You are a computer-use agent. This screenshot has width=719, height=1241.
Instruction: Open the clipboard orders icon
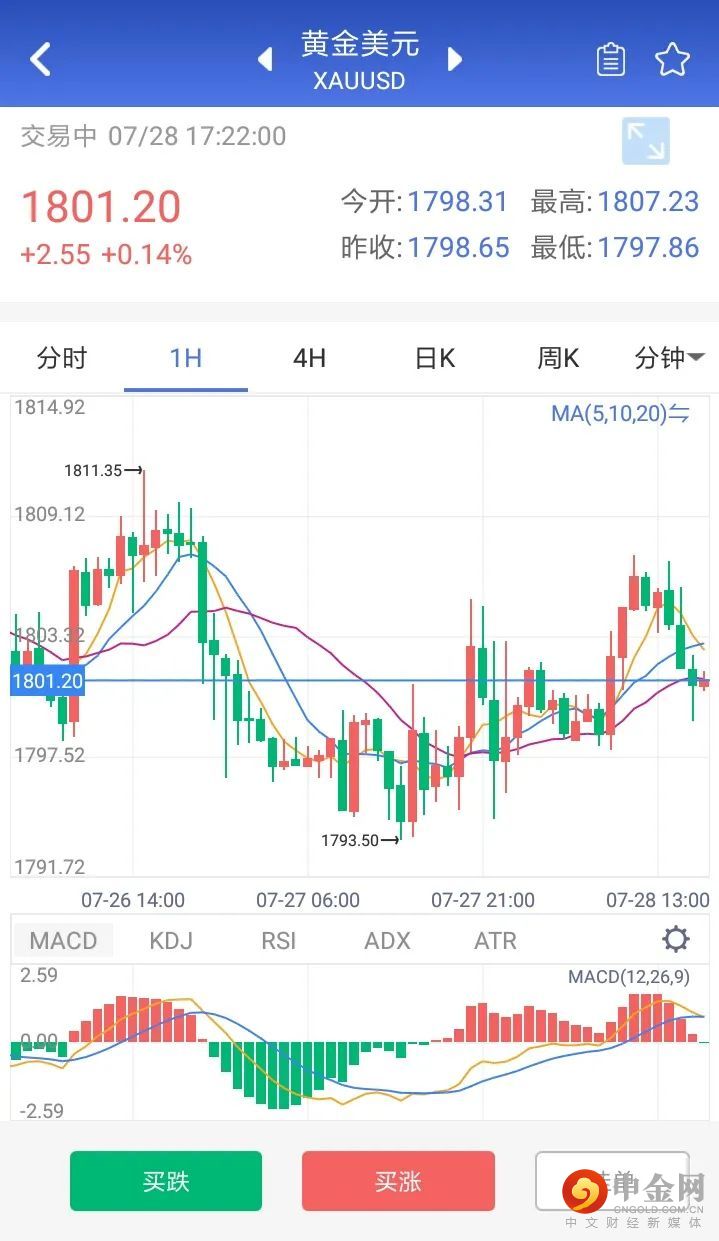point(610,60)
